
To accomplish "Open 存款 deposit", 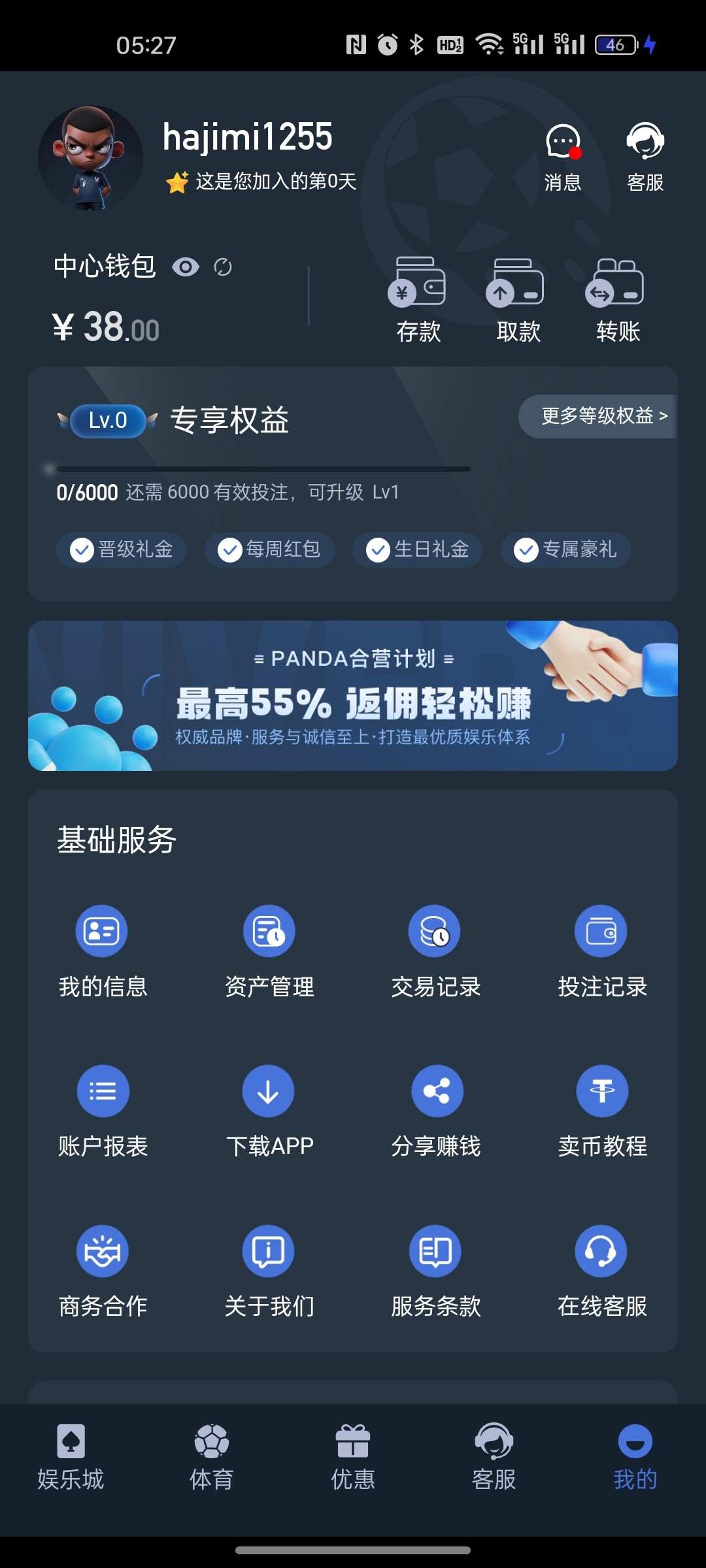I will (x=418, y=301).
